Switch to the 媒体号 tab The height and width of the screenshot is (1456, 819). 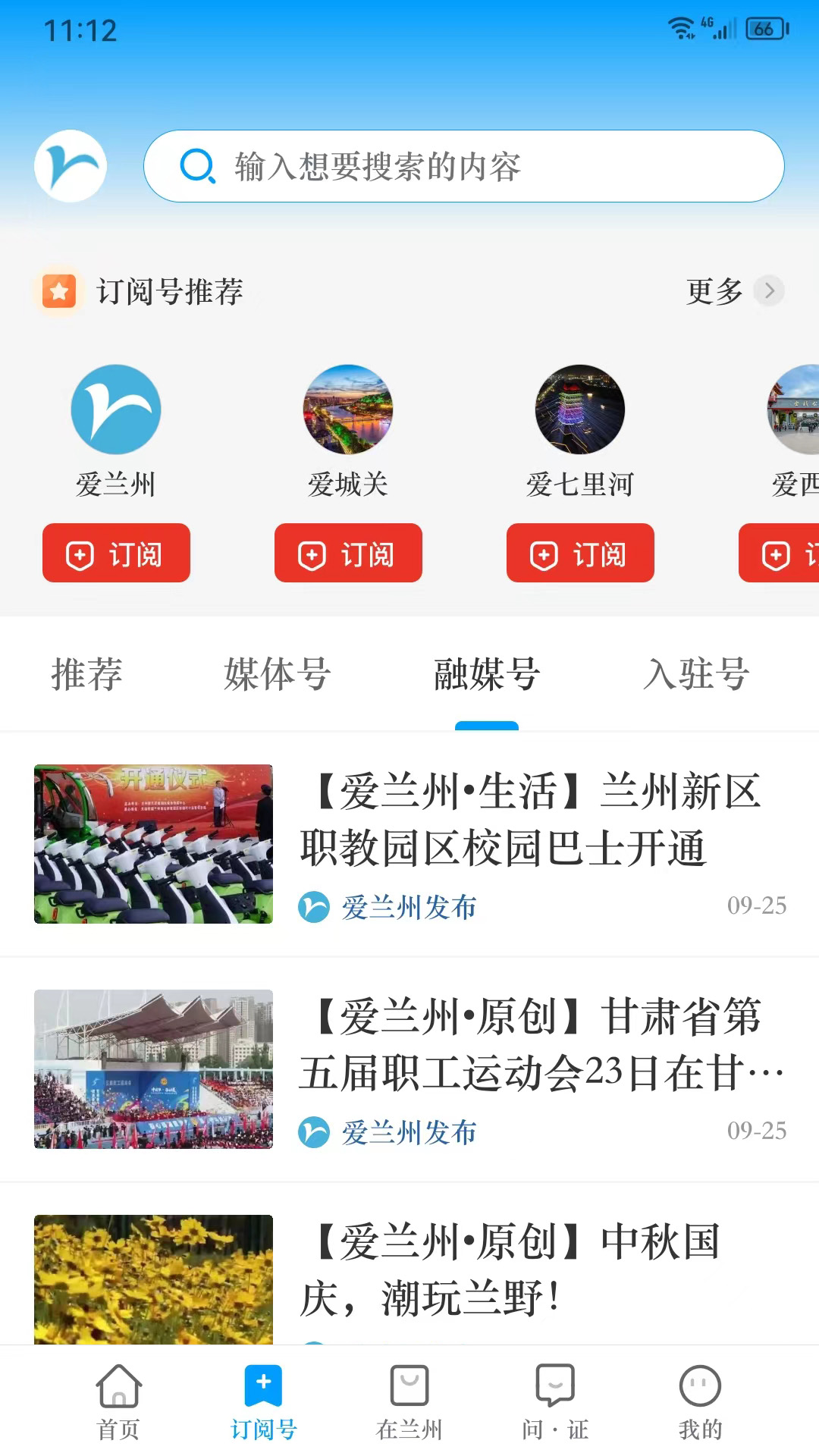pyautogui.click(x=275, y=673)
